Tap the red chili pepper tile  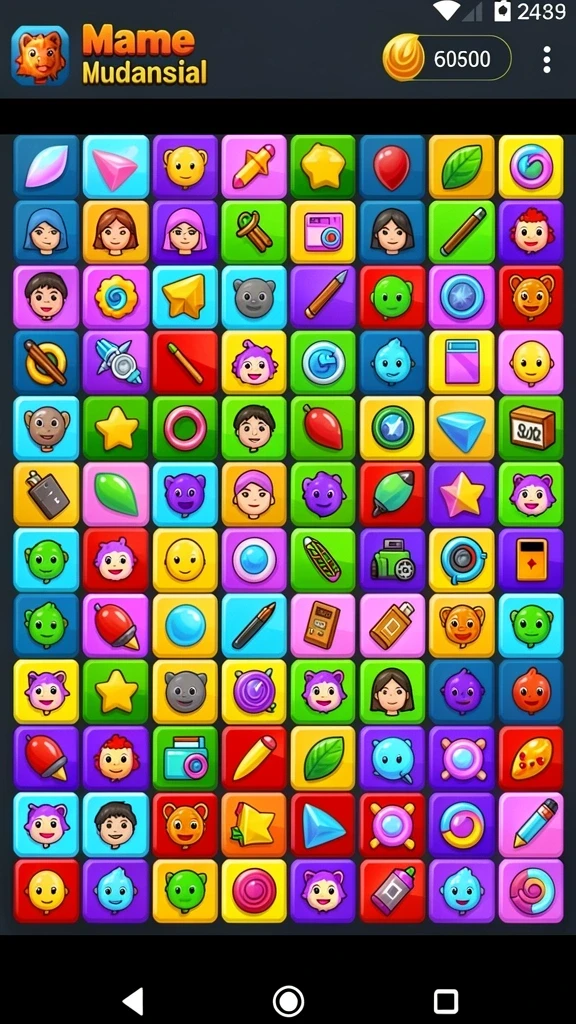point(323,428)
